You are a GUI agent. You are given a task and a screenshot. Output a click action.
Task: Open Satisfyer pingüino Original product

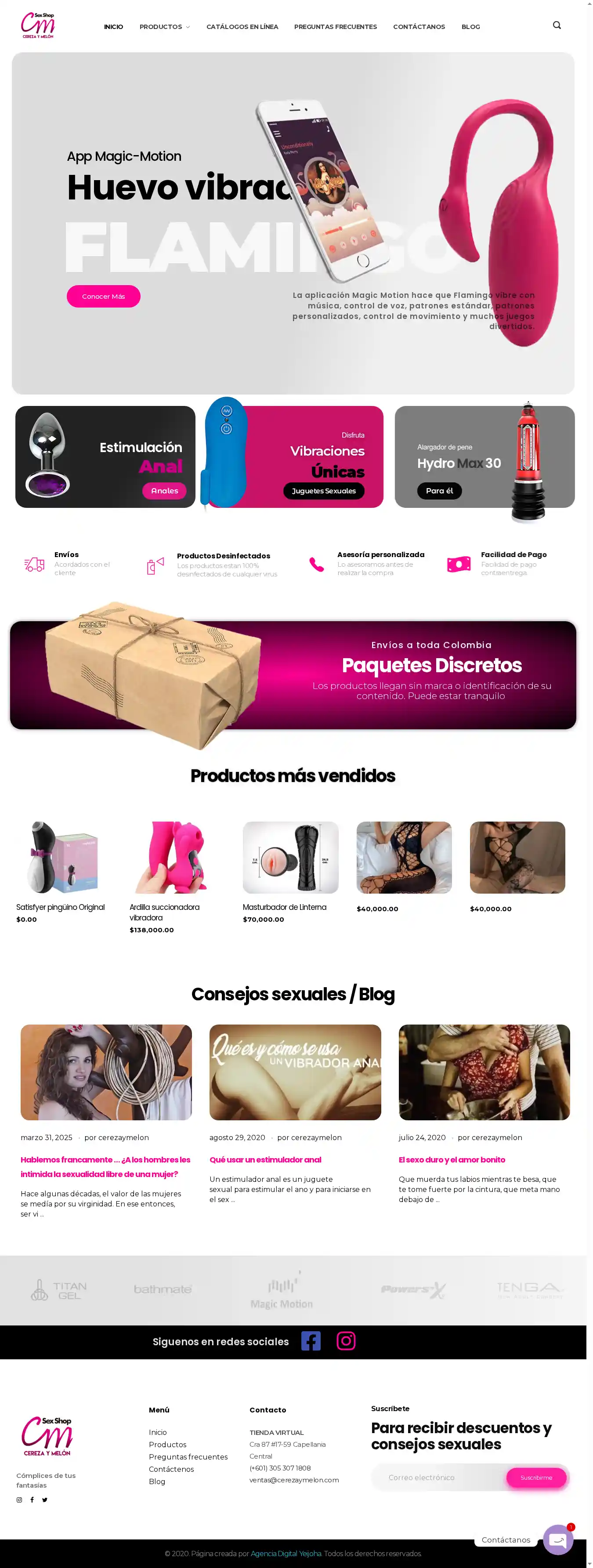click(x=60, y=907)
